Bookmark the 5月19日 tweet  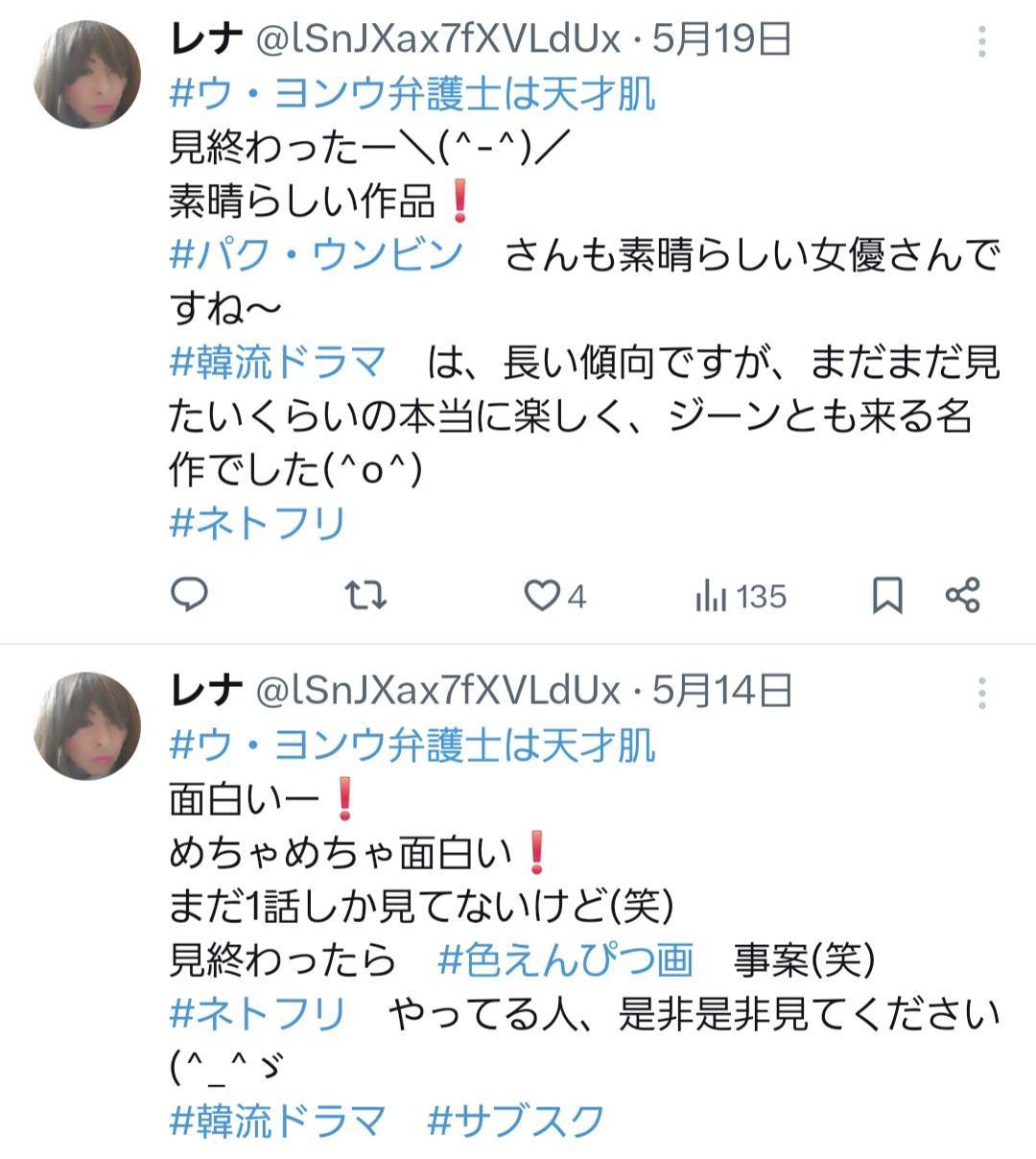coord(887,596)
